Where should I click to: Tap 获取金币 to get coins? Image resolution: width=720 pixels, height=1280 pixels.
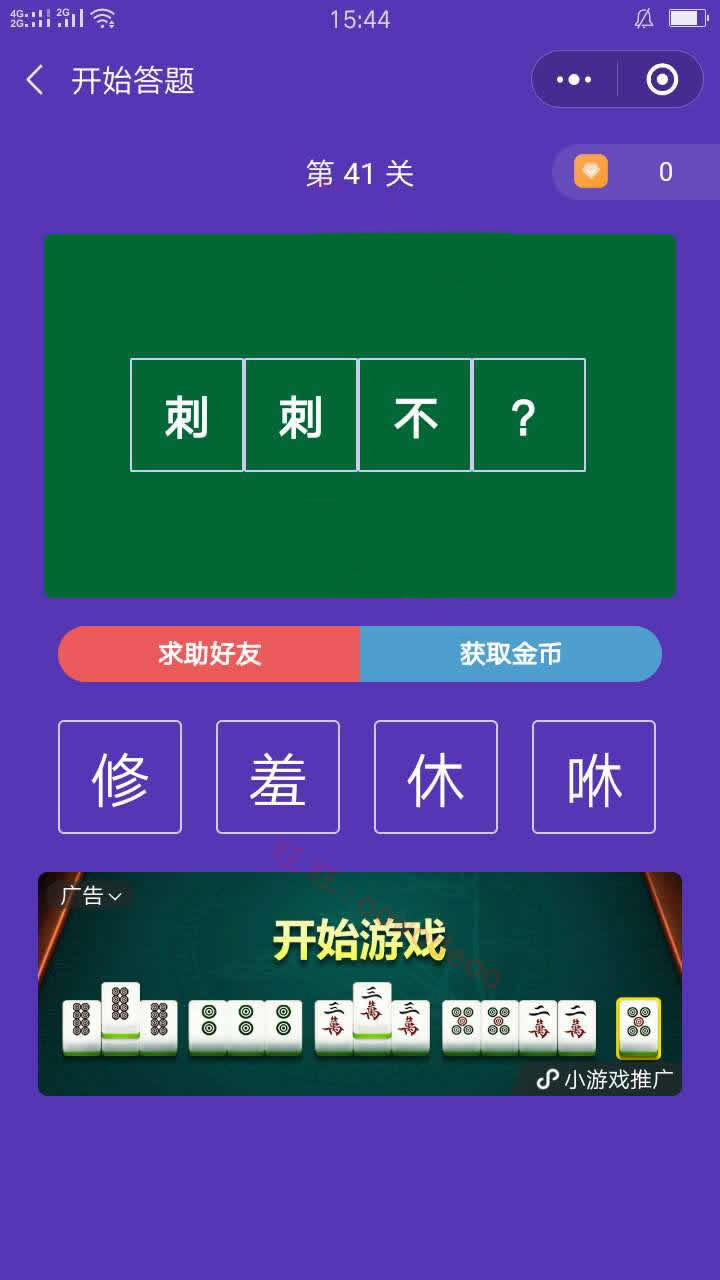[x=510, y=654]
